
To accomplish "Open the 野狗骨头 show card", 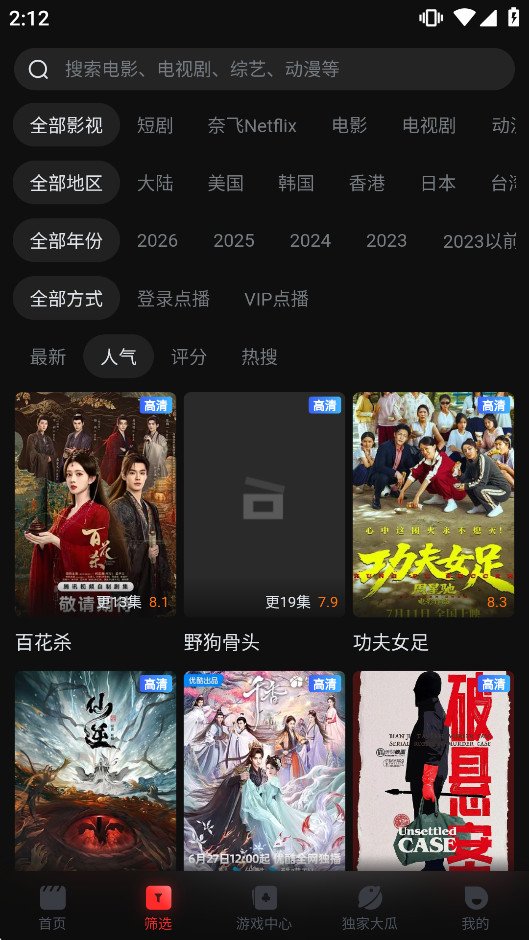I will pyautogui.click(x=264, y=504).
